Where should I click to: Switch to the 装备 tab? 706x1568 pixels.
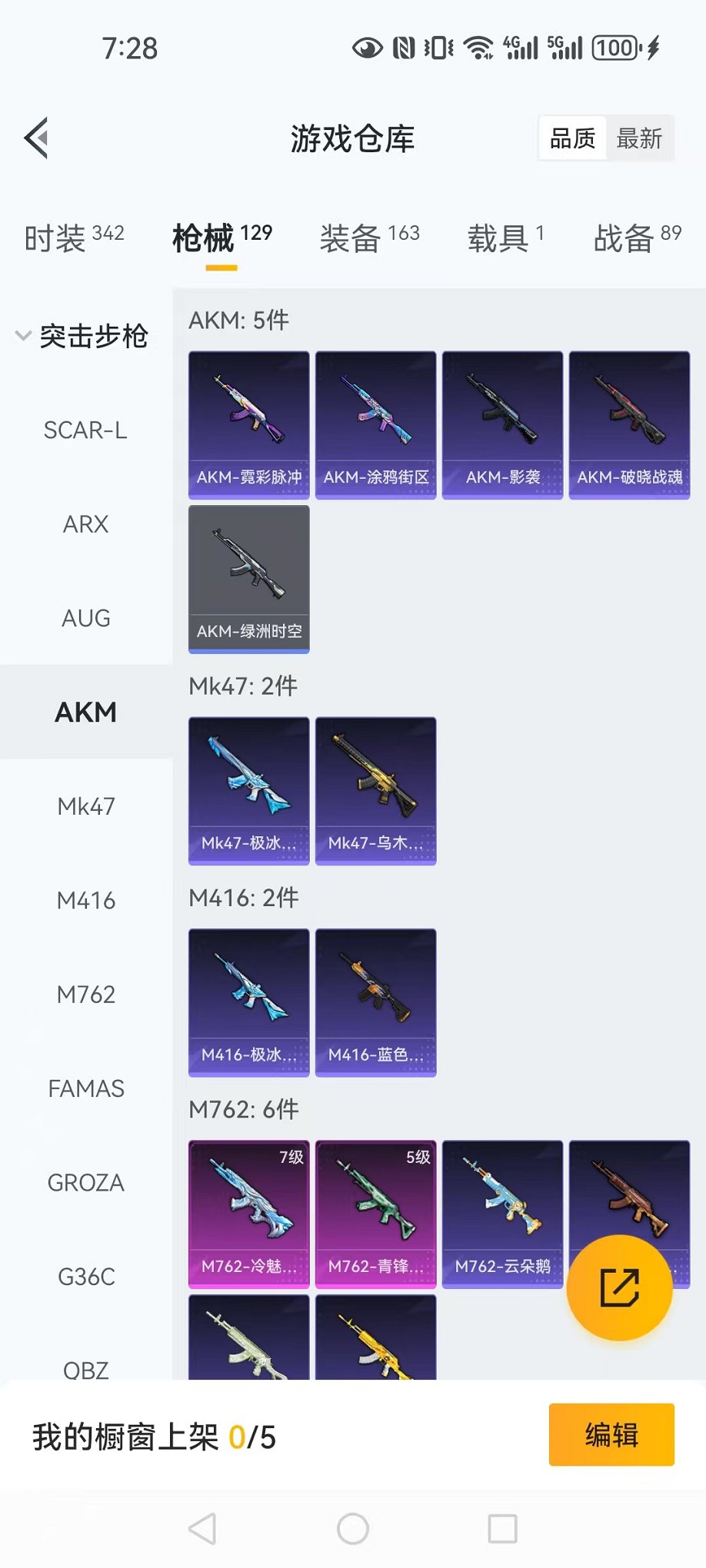click(x=369, y=238)
